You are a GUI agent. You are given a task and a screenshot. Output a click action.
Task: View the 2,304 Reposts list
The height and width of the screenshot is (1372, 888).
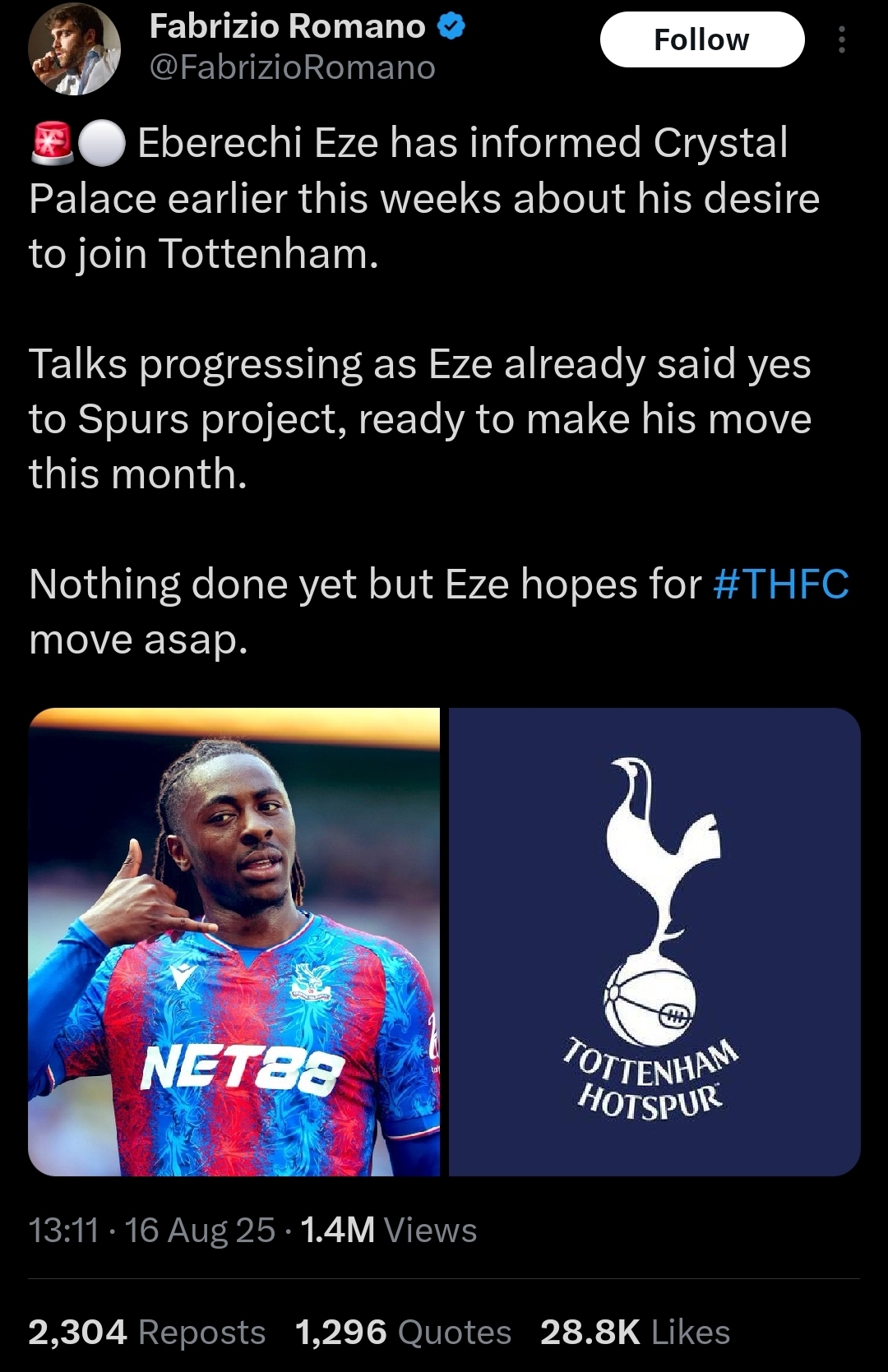click(146, 1332)
